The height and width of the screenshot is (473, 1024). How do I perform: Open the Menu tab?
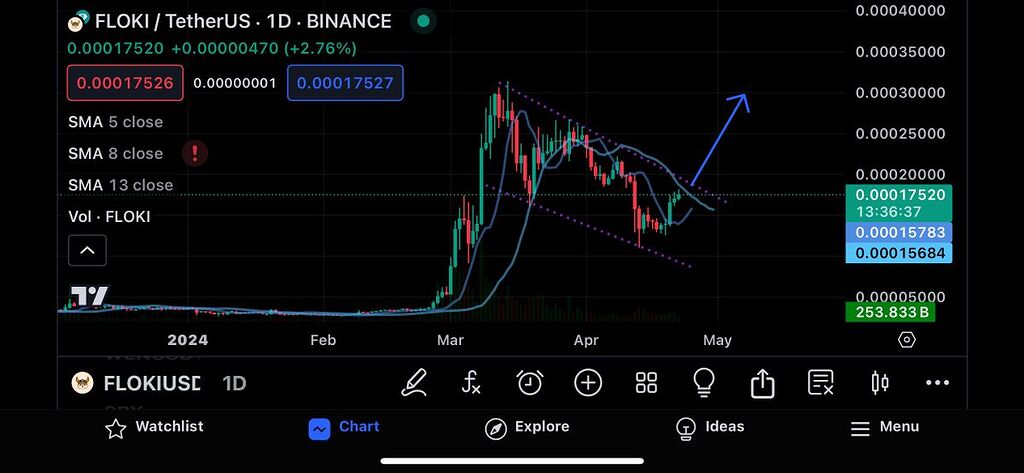pos(884,427)
